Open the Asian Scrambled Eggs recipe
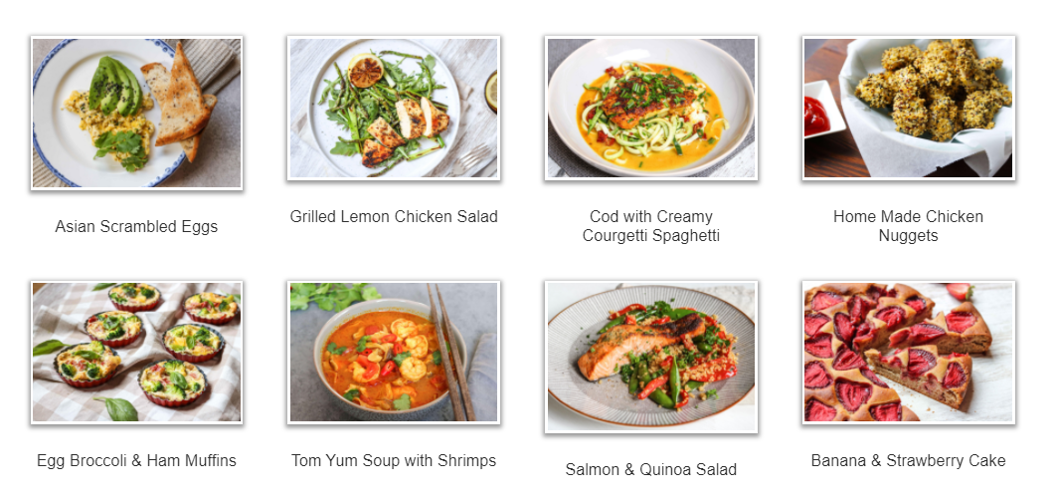This screenshot has height=502, width=1057. [x=136, y=113]
